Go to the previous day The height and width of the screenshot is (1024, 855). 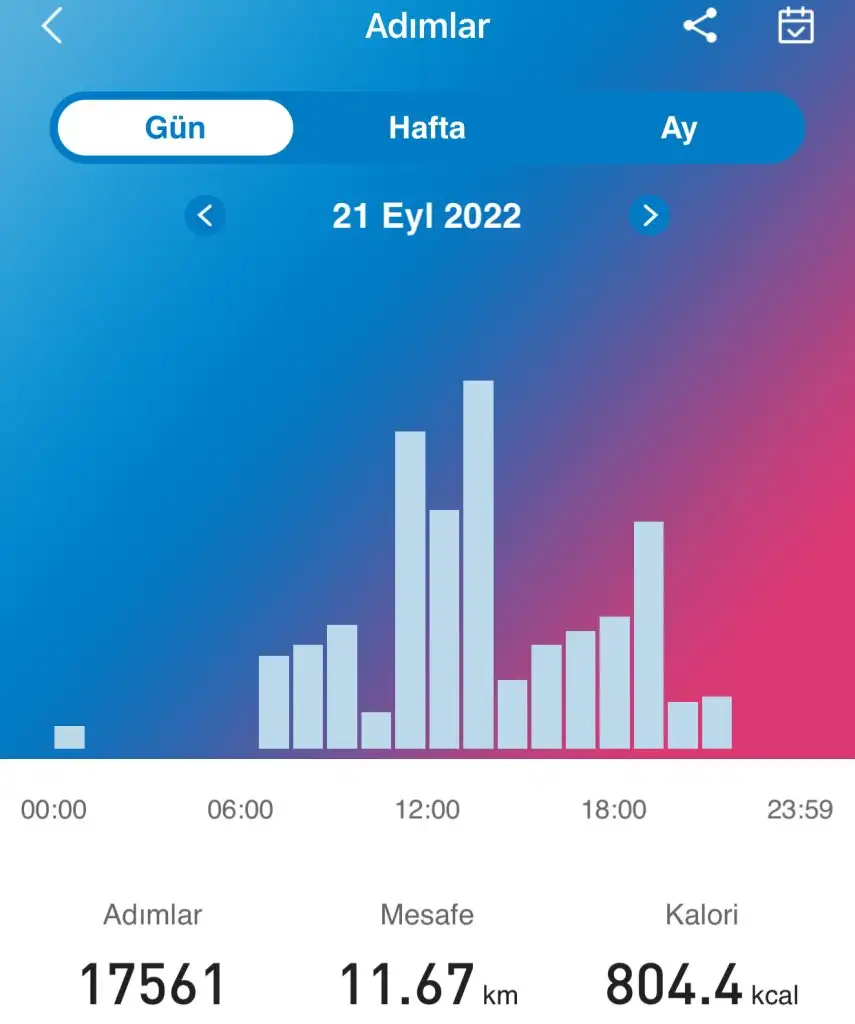pyautogui.click(x=205, y=215)
